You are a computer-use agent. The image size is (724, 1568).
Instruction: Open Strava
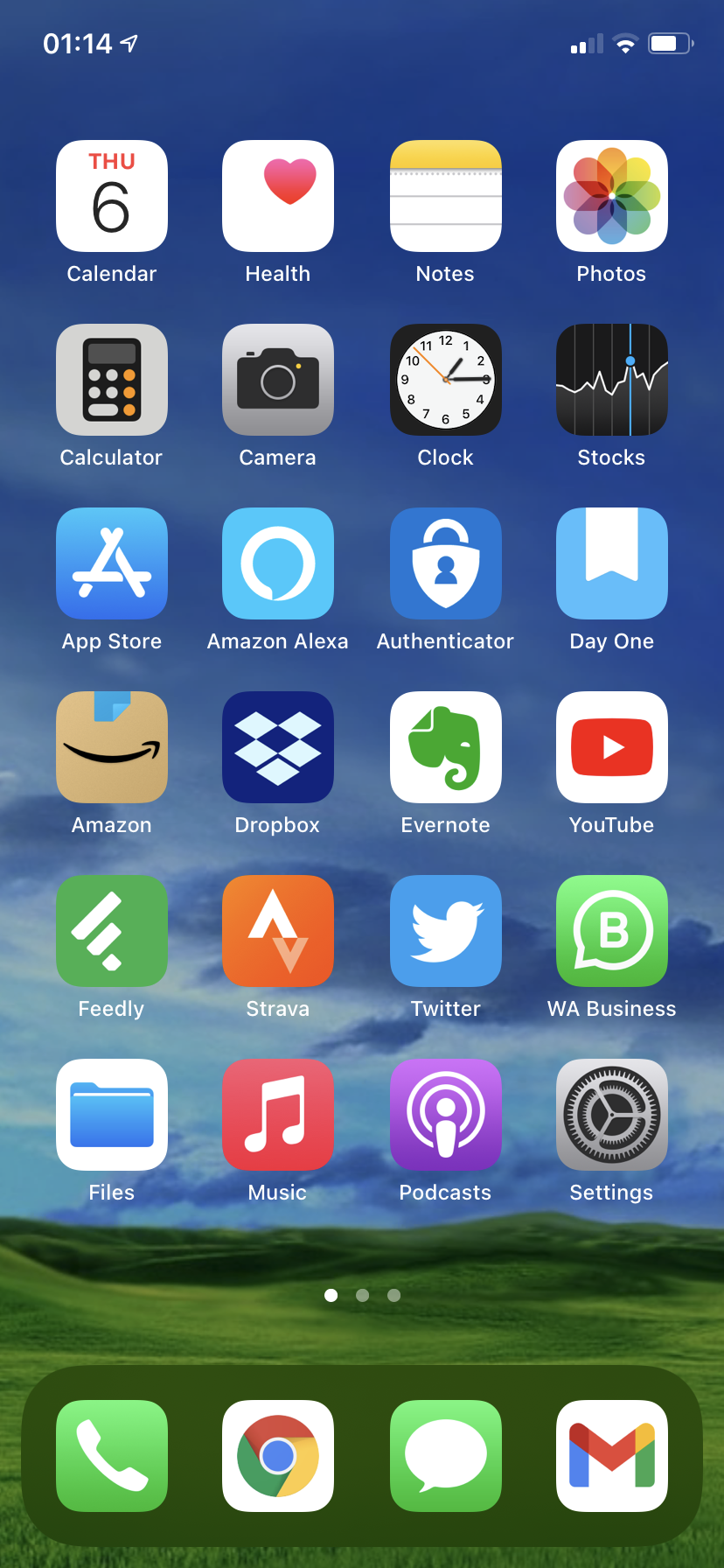tap(278, 931)
